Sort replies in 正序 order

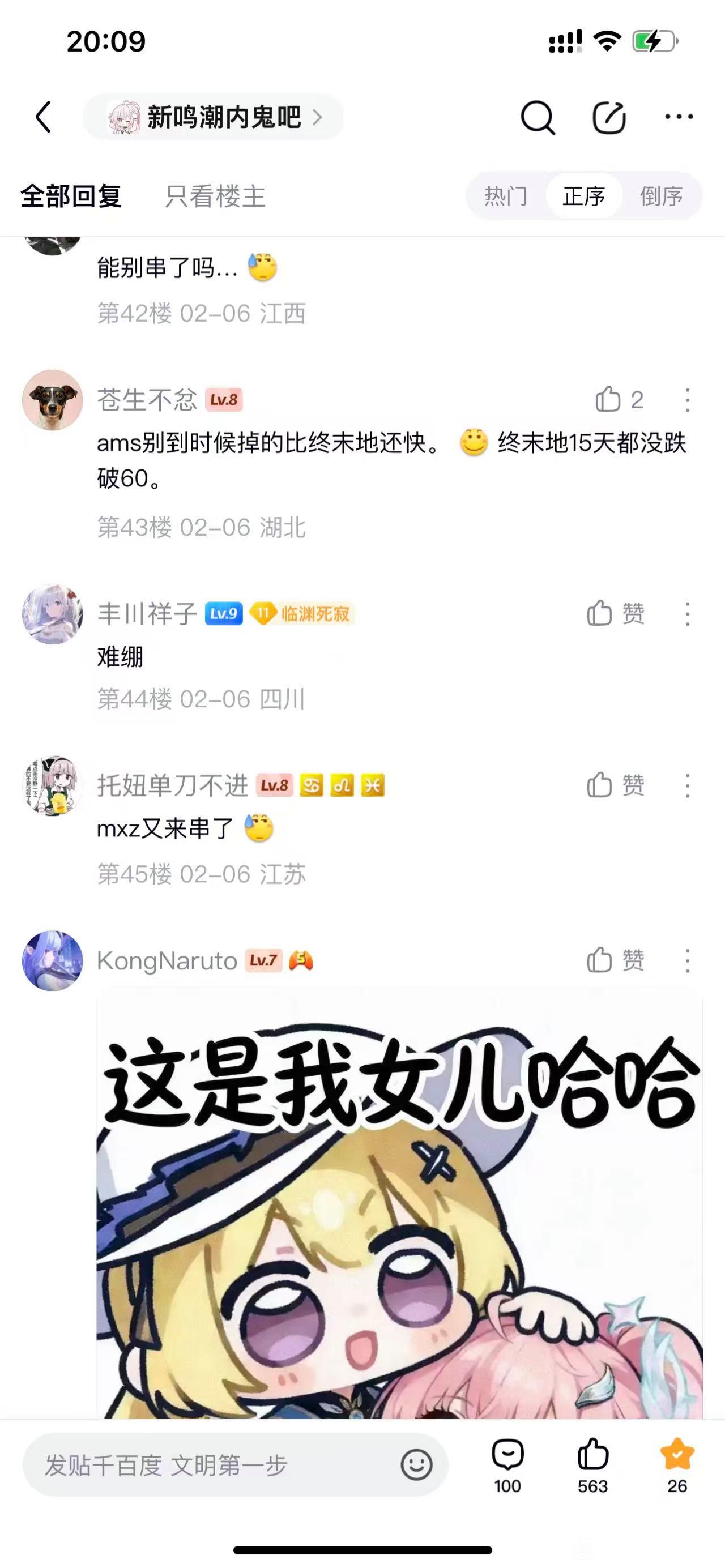pos(583,196)
